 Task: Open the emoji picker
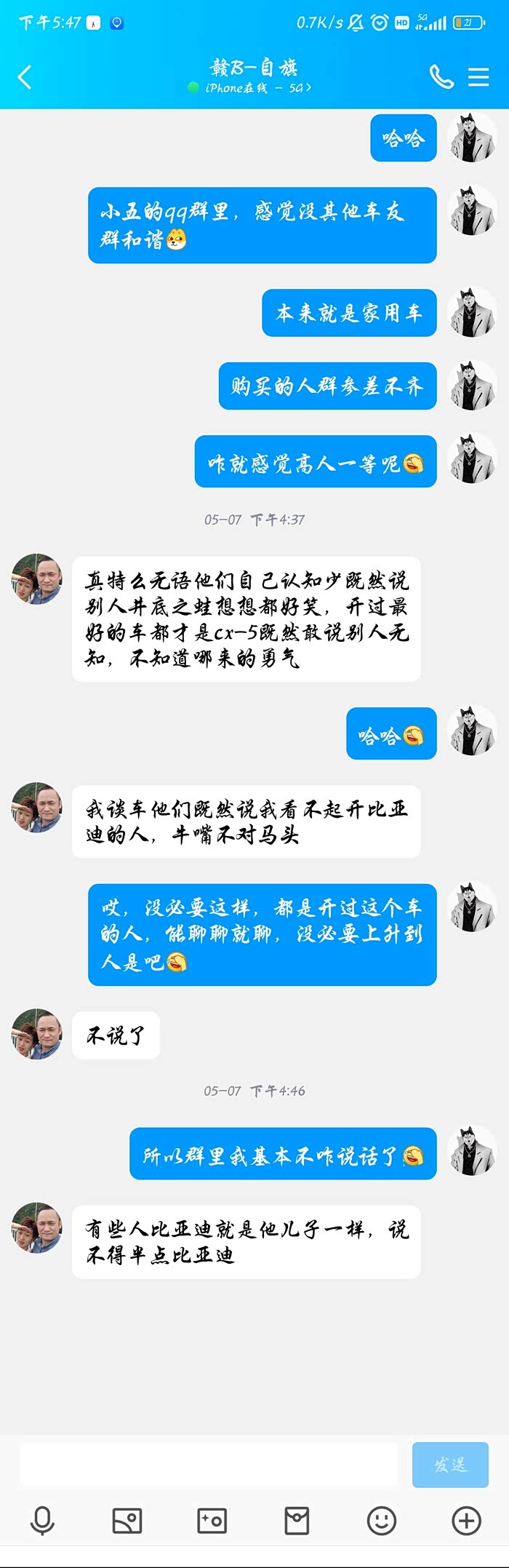(x=382, y=1521)
